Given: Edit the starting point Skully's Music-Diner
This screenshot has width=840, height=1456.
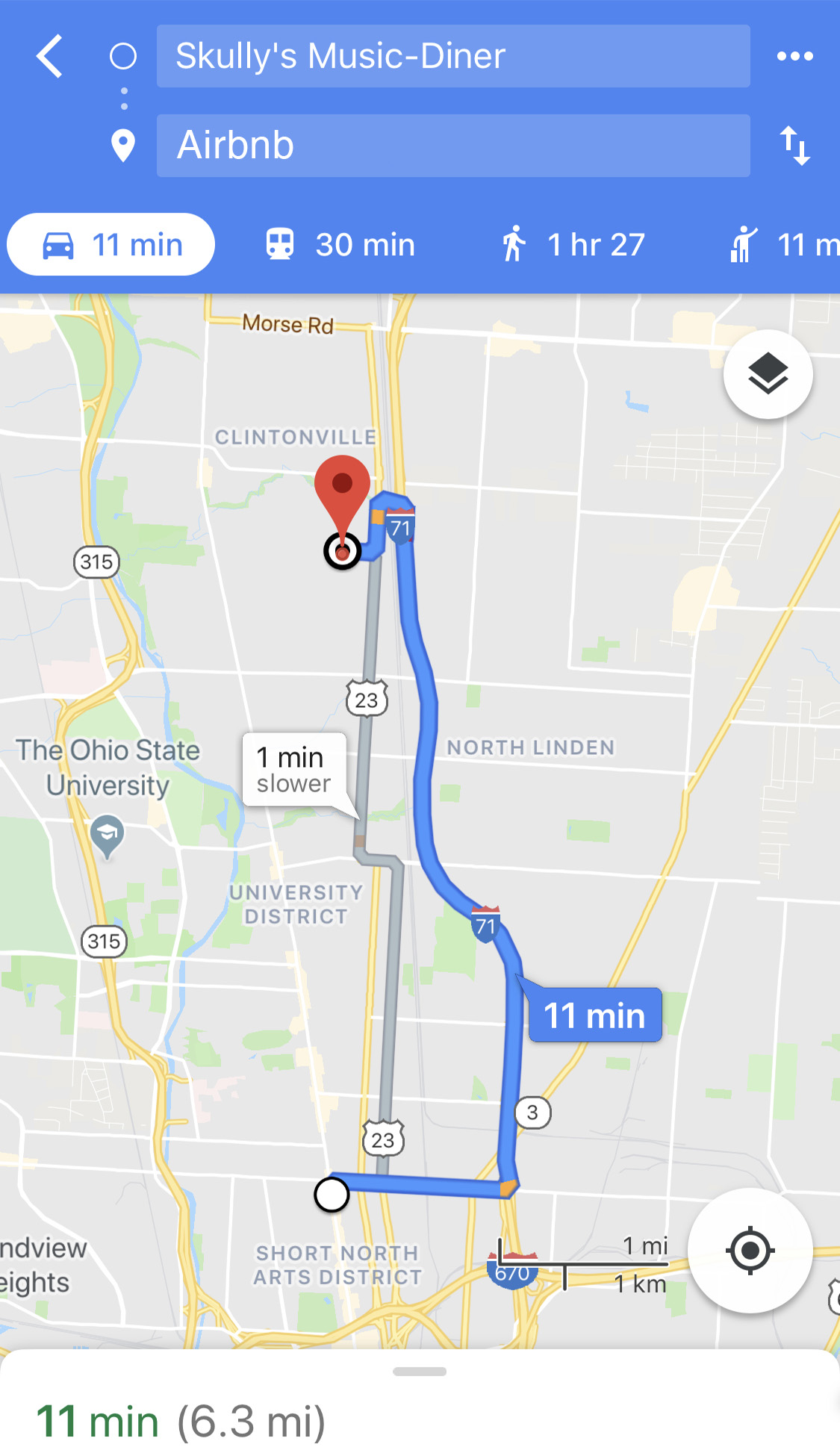Looking at the screenshot, I should coord(453,56).
